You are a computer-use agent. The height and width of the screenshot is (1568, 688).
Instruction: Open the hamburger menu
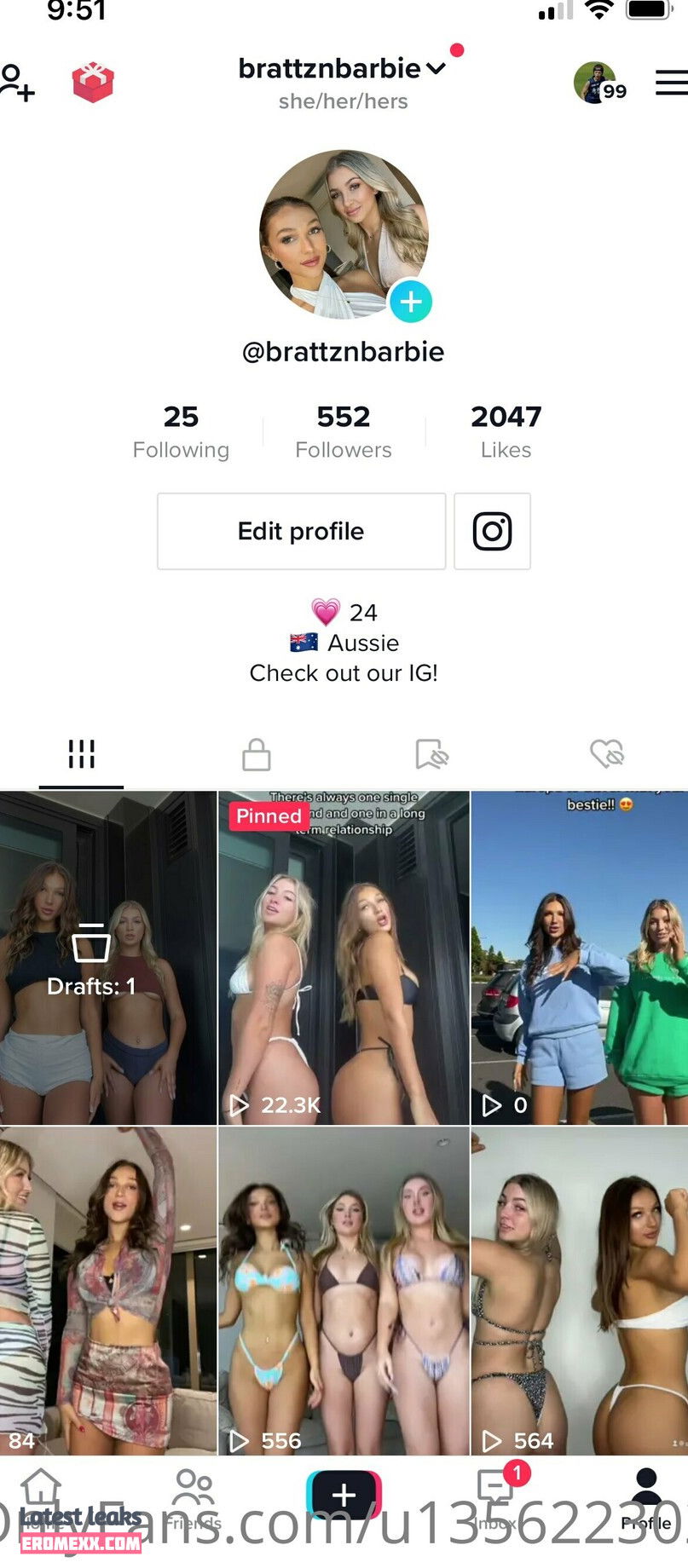(x=671, y=83)
